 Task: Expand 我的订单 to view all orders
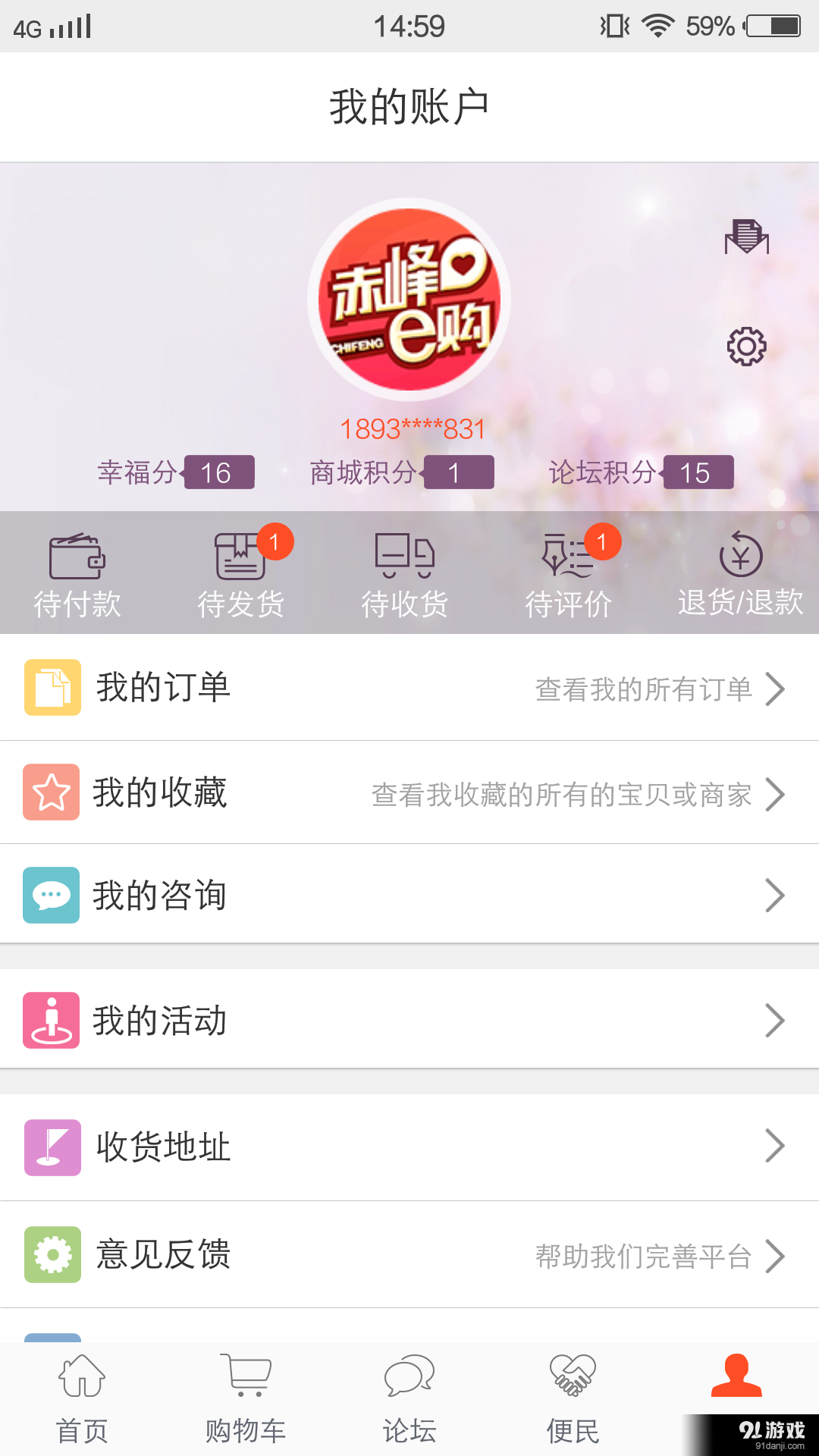409,689
